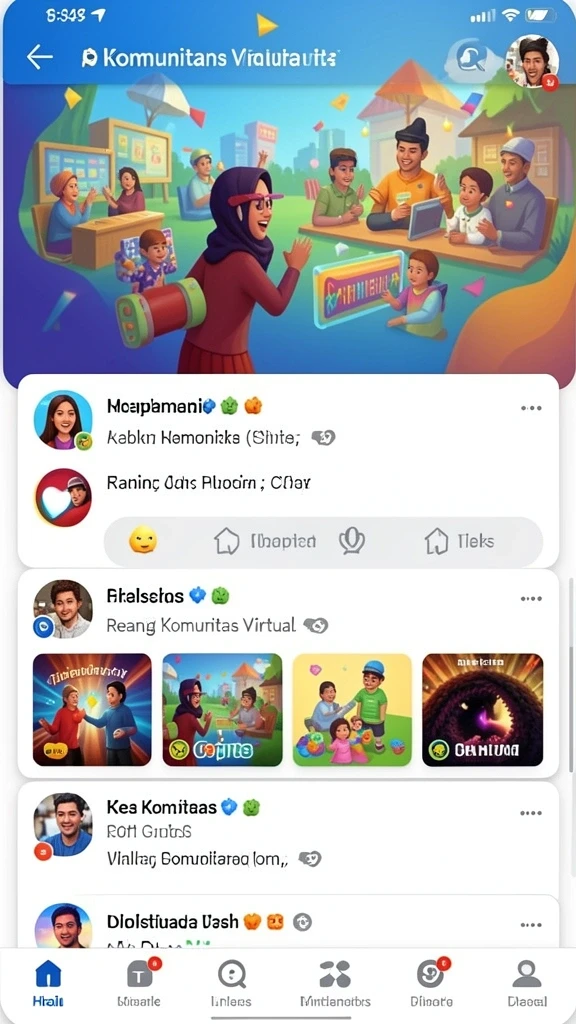
Task: Open the dark monster thumbnail
Action: (483, 709)
